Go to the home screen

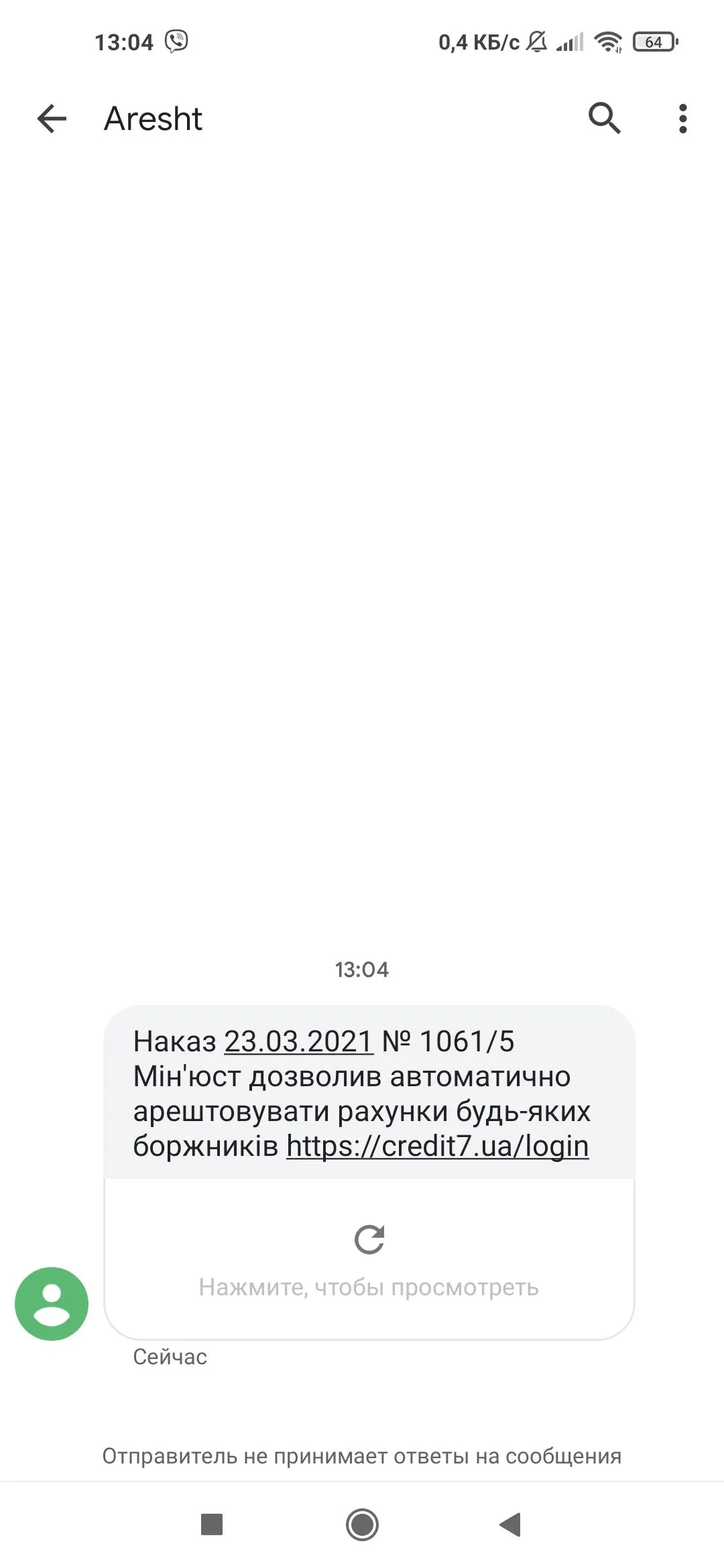click(x=362, y=1524)
